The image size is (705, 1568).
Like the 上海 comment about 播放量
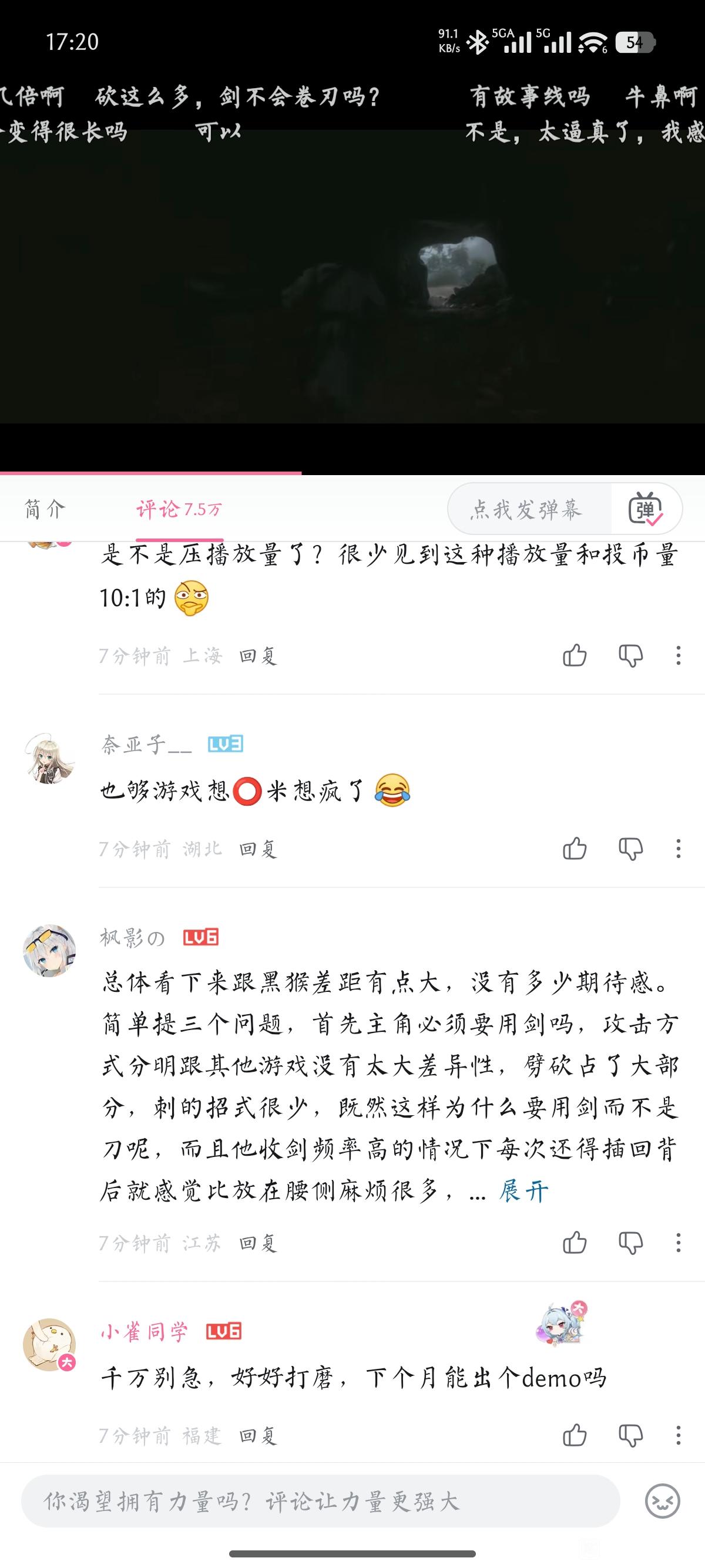(x=575, y=655)
